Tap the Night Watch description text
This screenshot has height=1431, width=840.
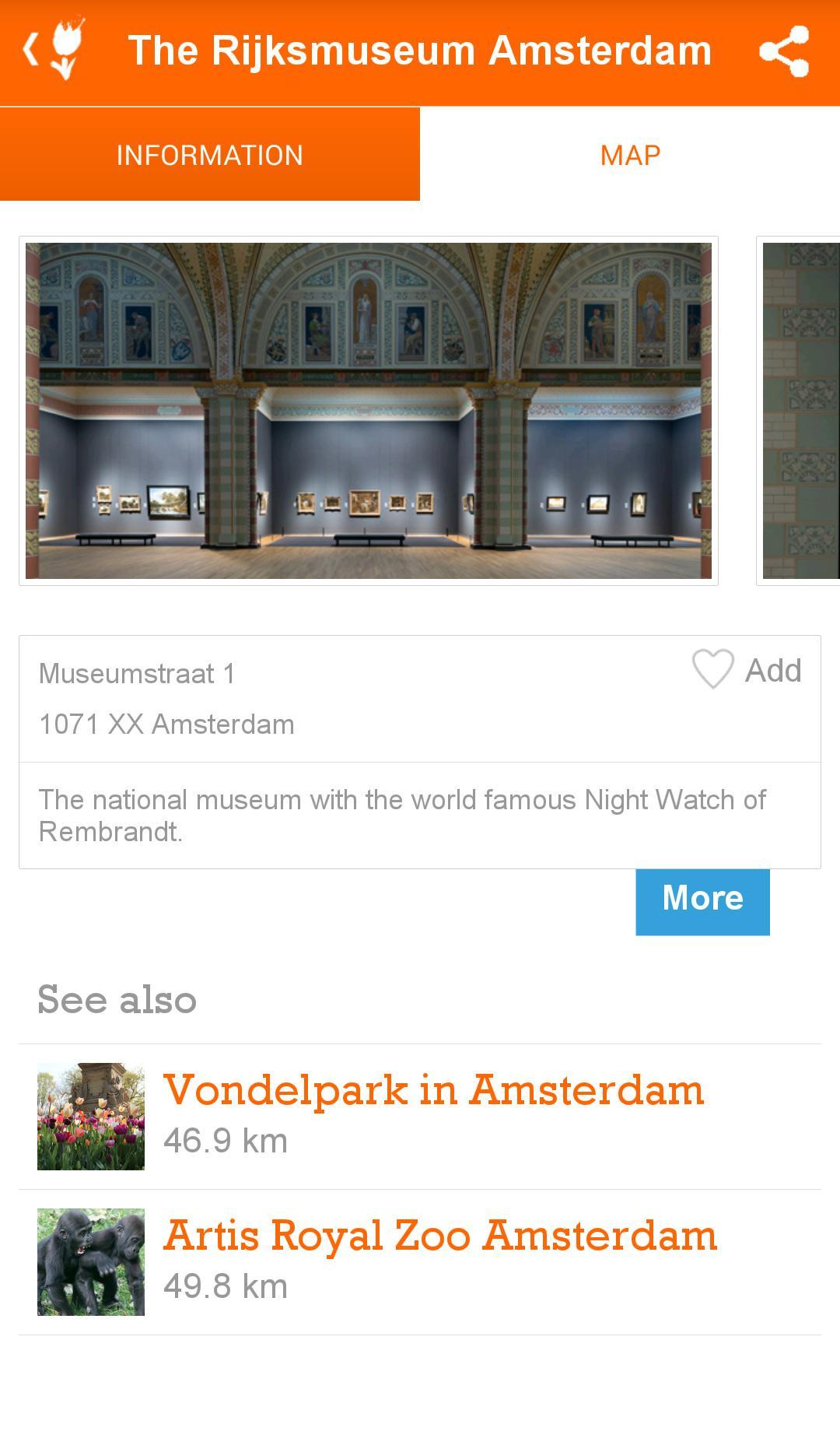click(401, 818)
